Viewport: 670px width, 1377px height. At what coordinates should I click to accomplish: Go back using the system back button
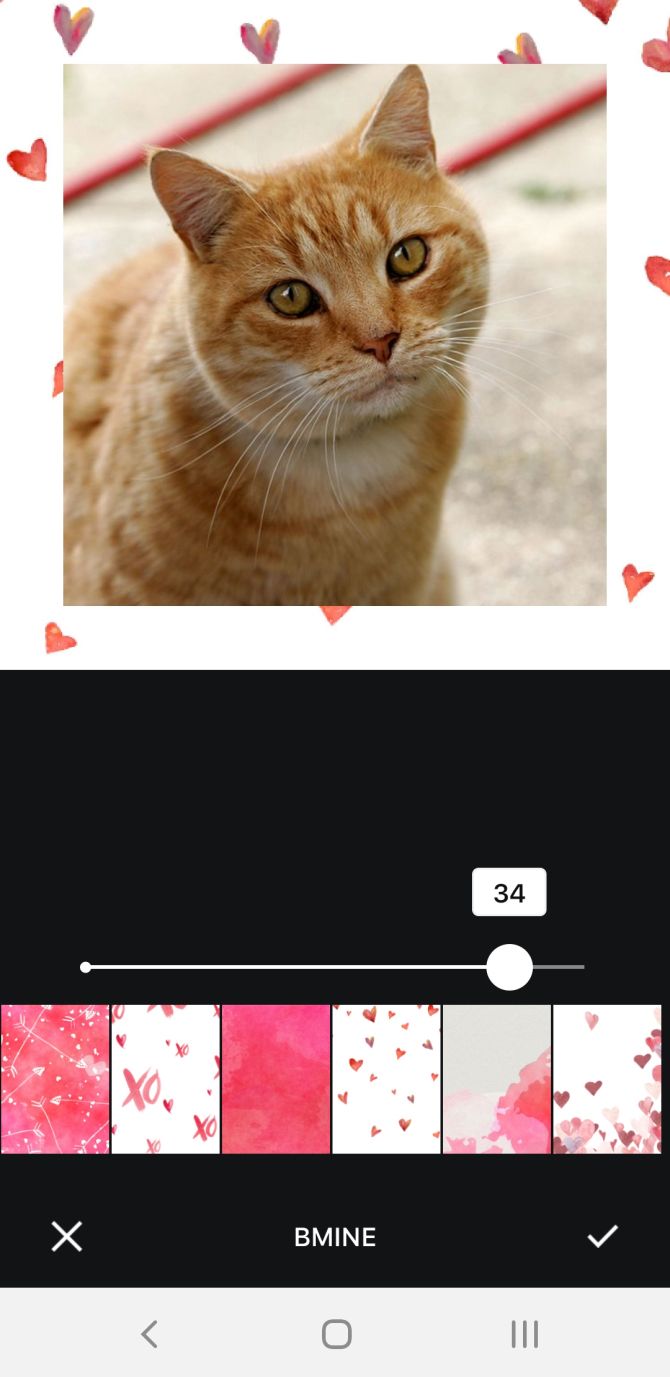pos(149,1333)
